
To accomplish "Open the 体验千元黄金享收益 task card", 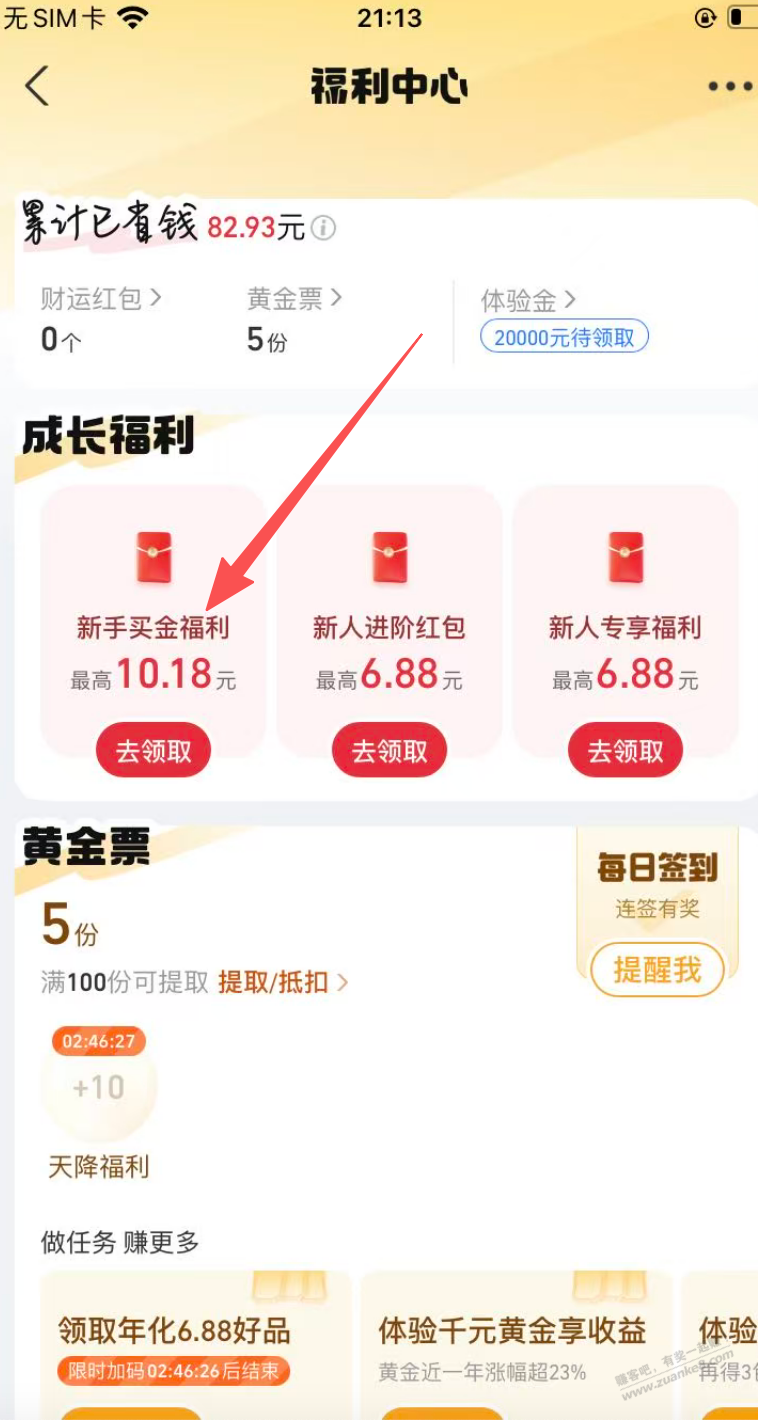I will point(512,1340).
